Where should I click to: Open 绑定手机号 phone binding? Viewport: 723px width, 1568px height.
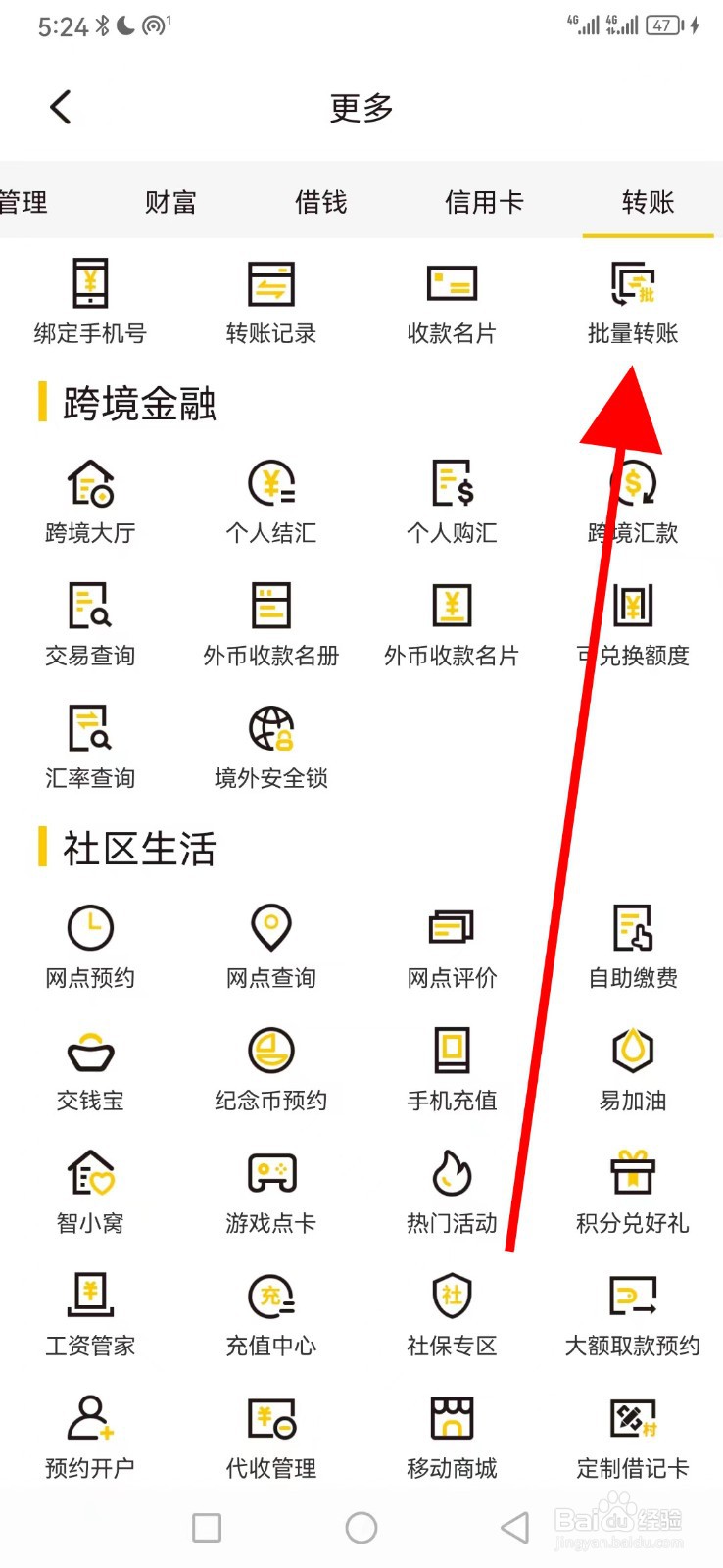pos(90,299)
